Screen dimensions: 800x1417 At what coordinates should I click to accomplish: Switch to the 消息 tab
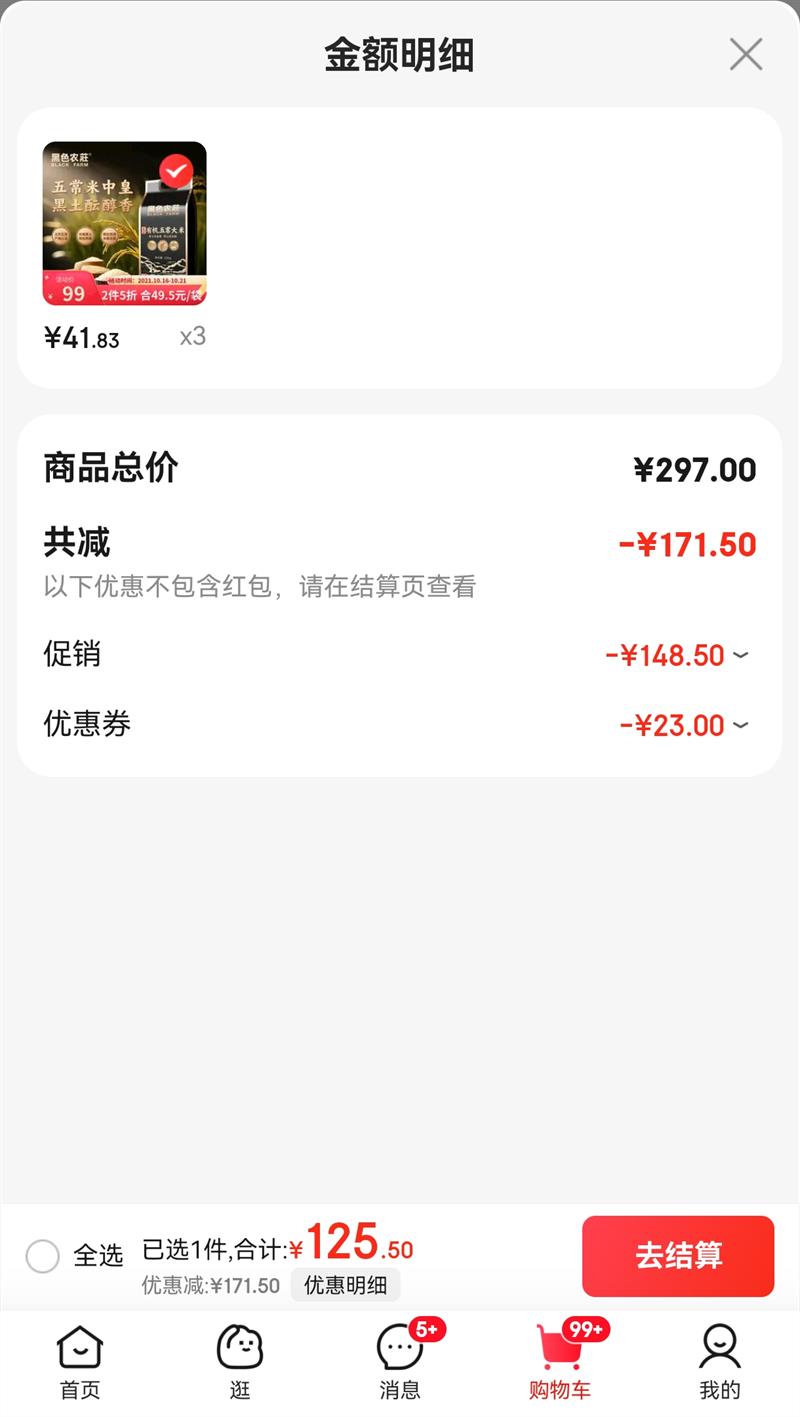point(400,1360)
